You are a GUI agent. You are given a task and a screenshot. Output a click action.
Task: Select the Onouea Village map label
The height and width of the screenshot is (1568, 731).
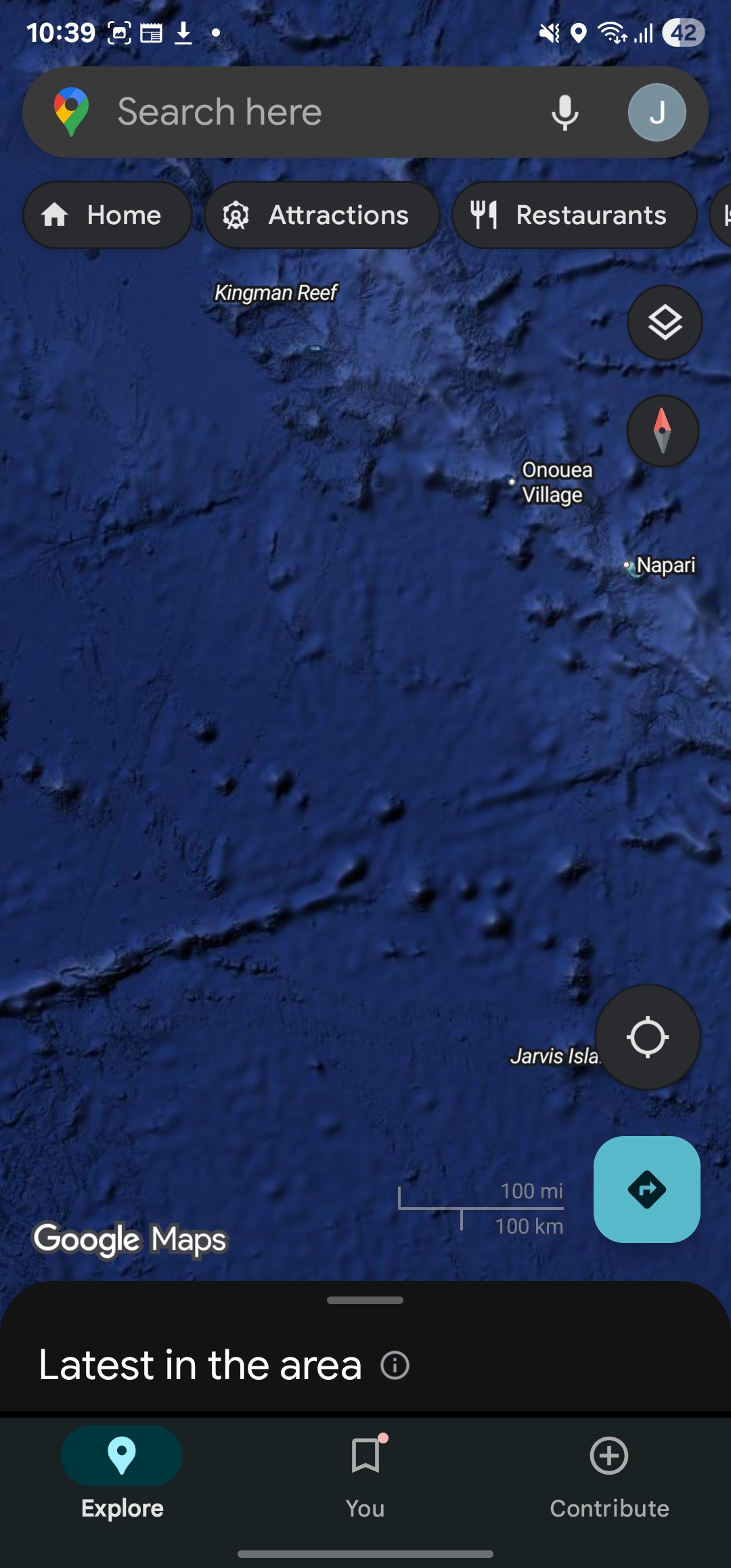[x=556, y=482]
